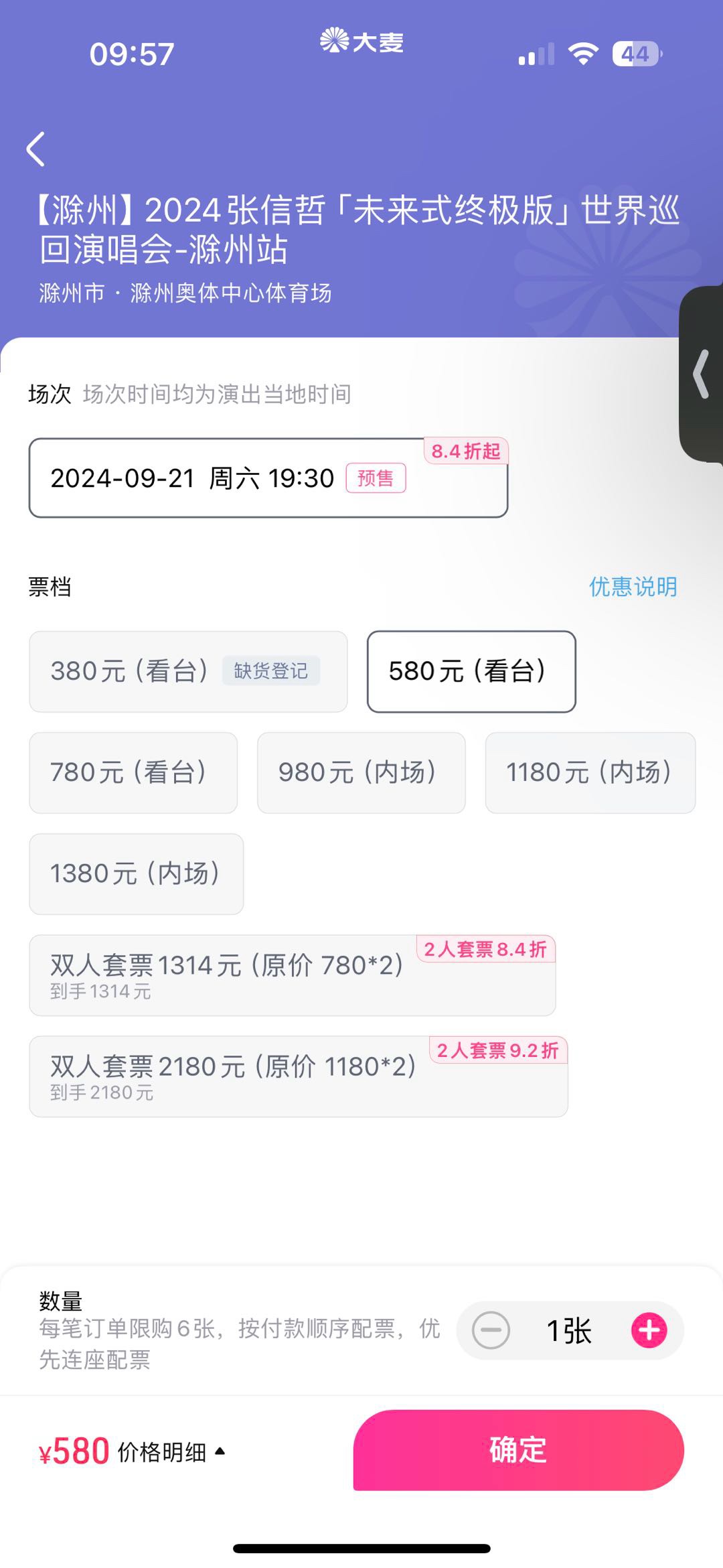The width and height of the screenshot is (723, 1568).
Task: Decrease ticket quantity with the minus button
Action: tap(491, 1330)
